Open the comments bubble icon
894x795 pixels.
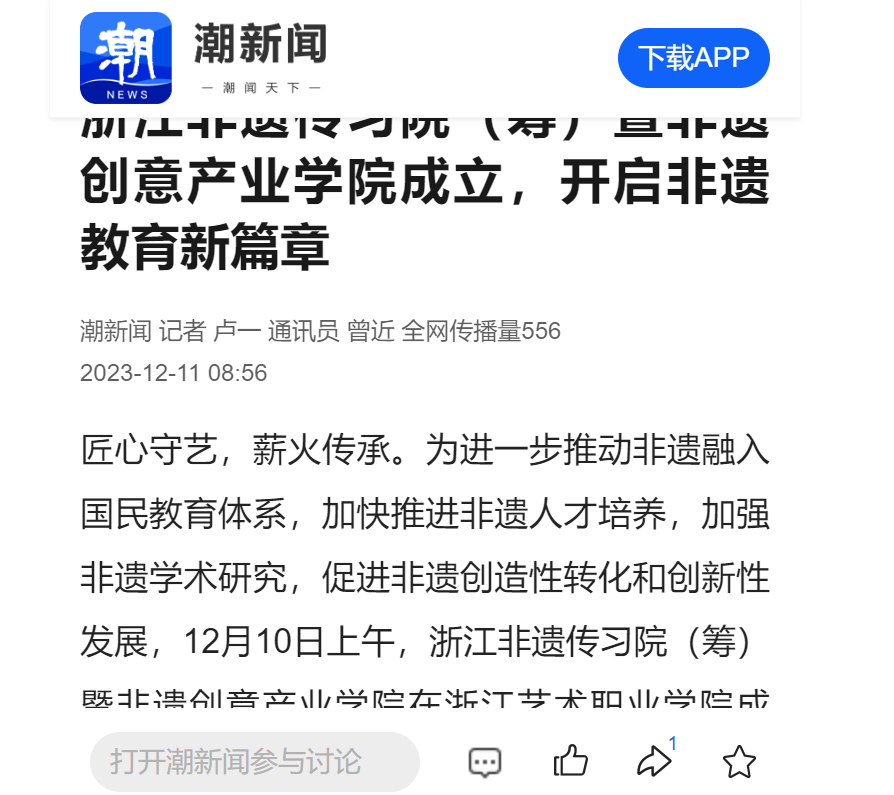coord(485,762)
